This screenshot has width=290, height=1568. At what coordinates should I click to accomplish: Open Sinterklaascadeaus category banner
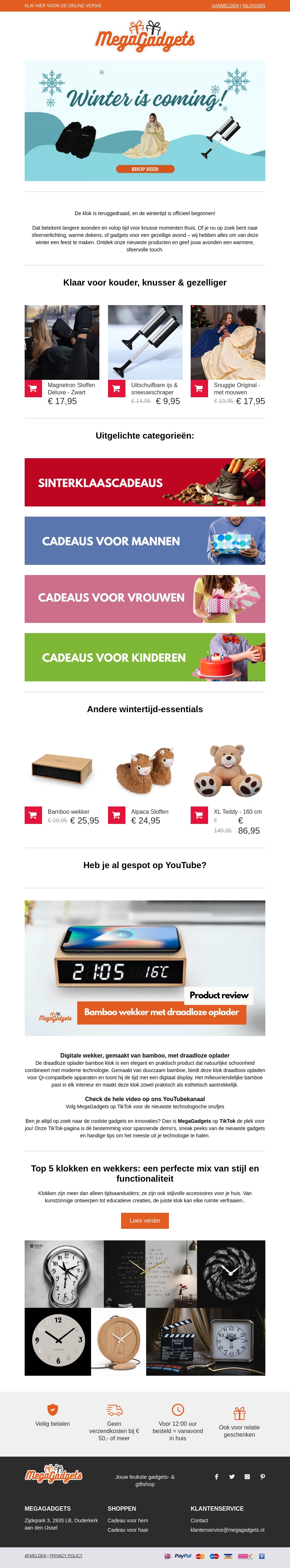145,482
